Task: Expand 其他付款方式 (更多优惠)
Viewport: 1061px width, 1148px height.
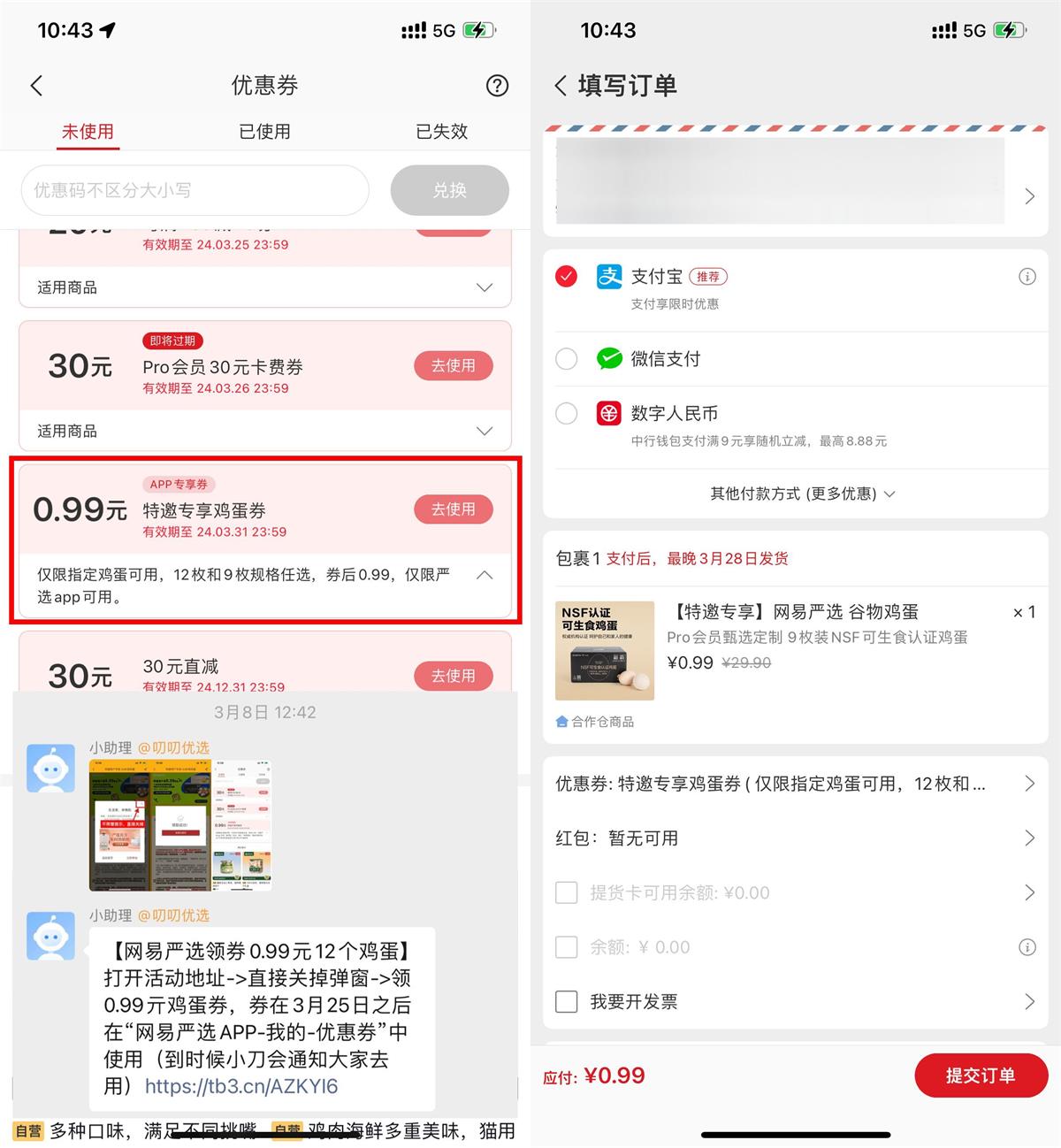Action: (x=802, y=494)
